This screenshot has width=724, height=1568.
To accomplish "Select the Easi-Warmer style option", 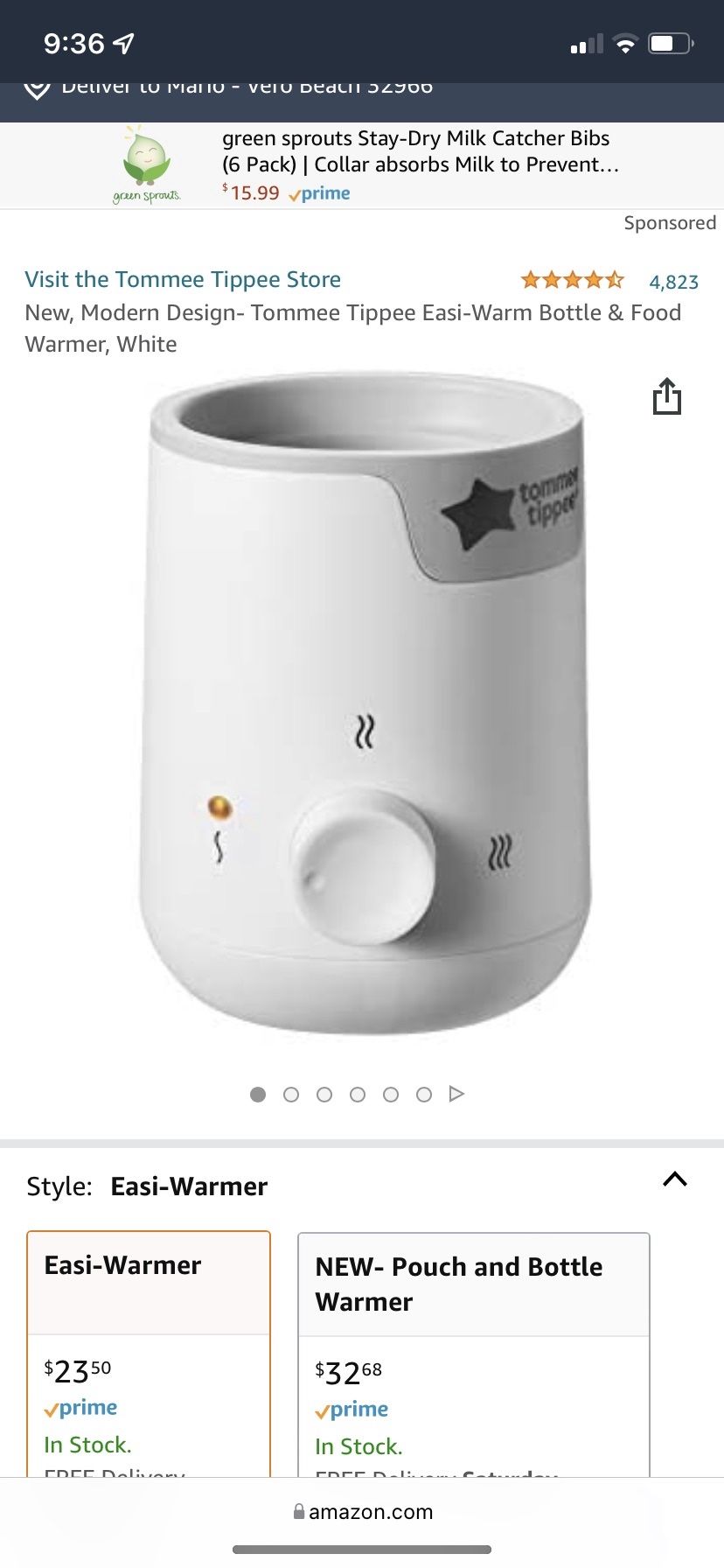I will point(149,1354).
